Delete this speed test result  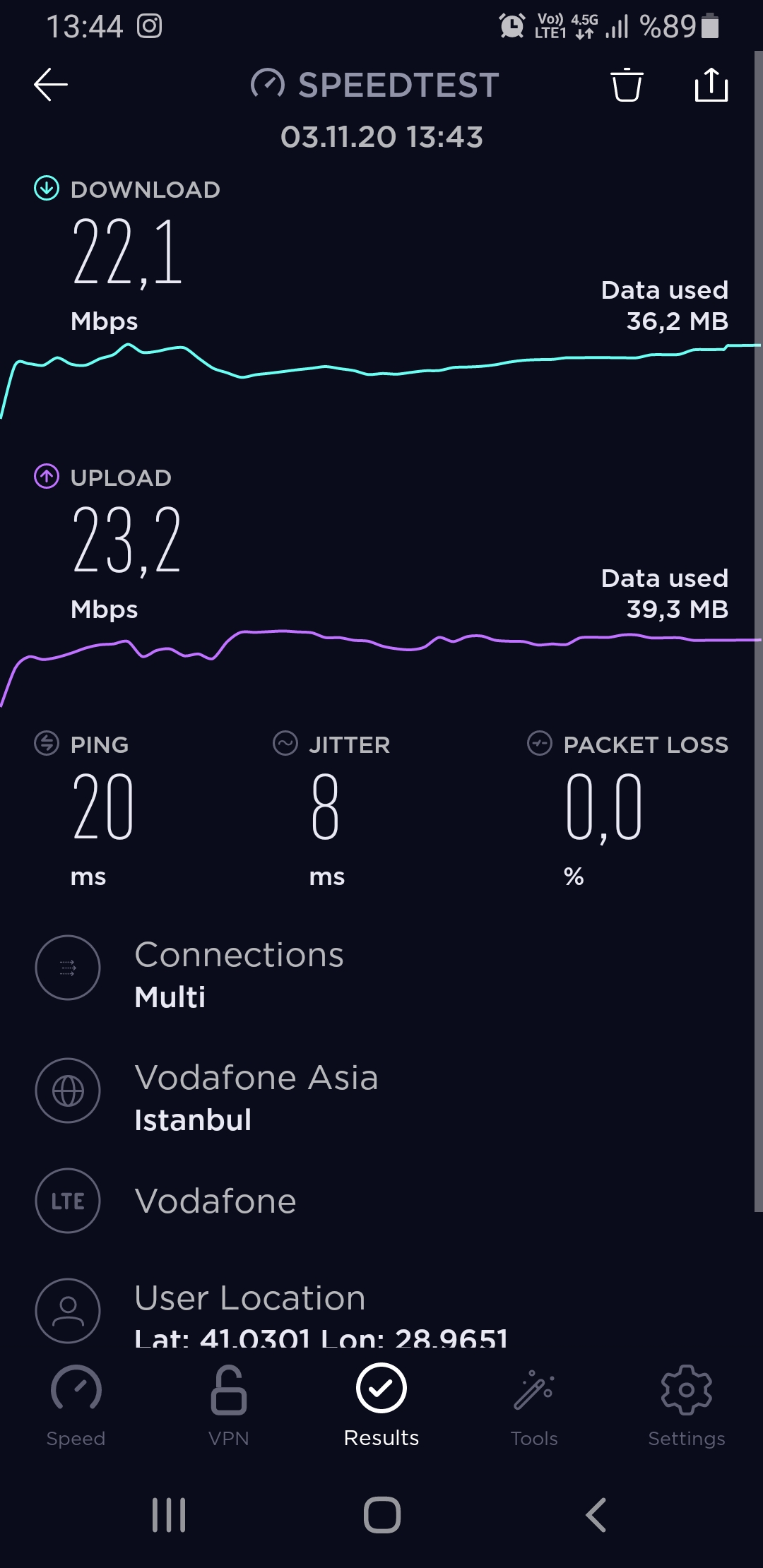(627, 85)
